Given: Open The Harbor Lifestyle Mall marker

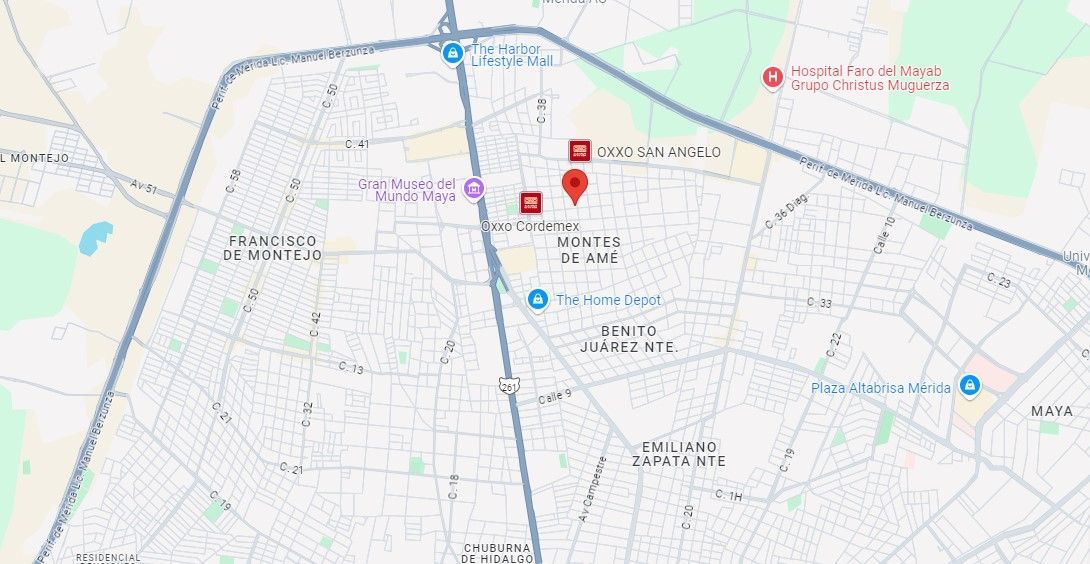Looking at the screenshot, I should [x=453, y=54].
